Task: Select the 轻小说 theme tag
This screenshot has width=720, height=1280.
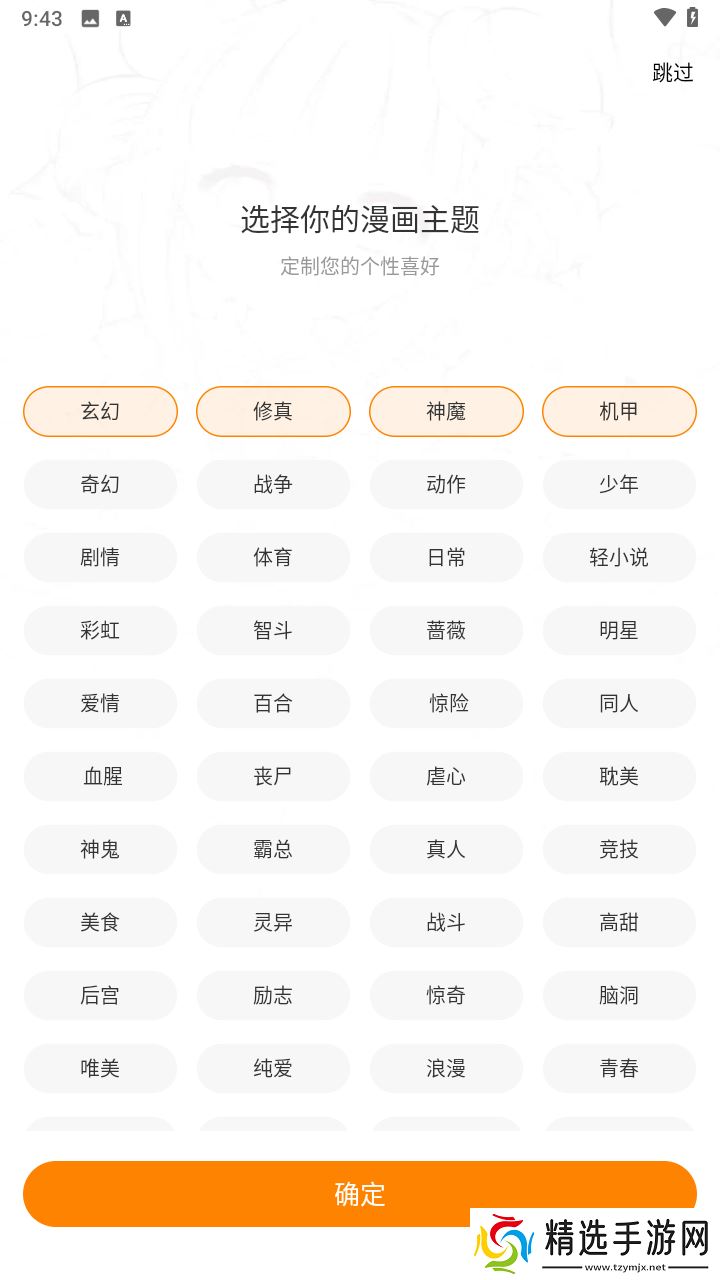Action: [x=619, y=557]
